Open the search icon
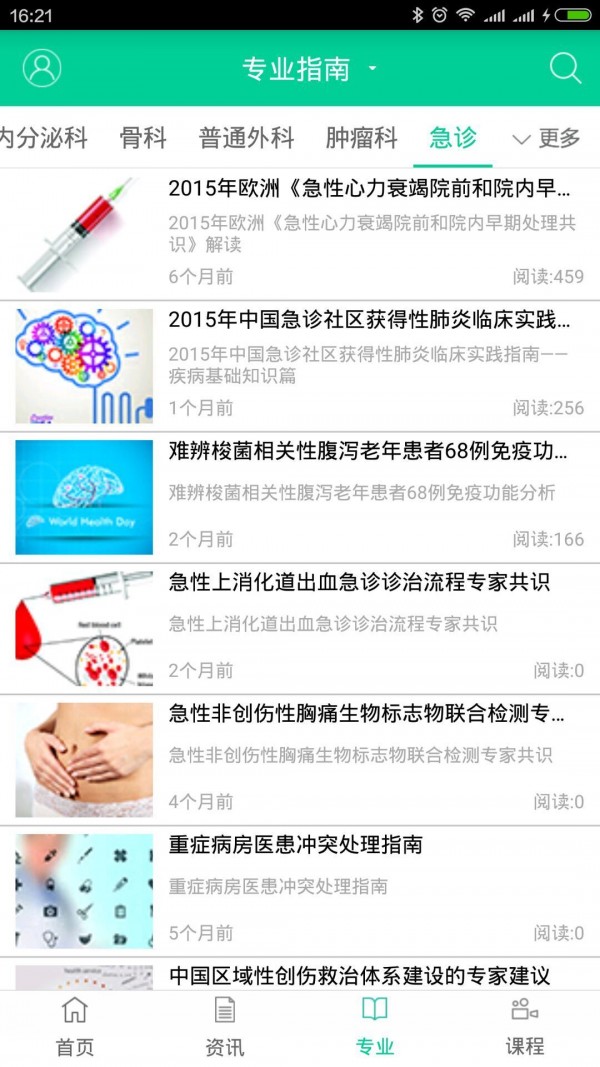Screen dimensions: 600x1067 coord(565,68)
